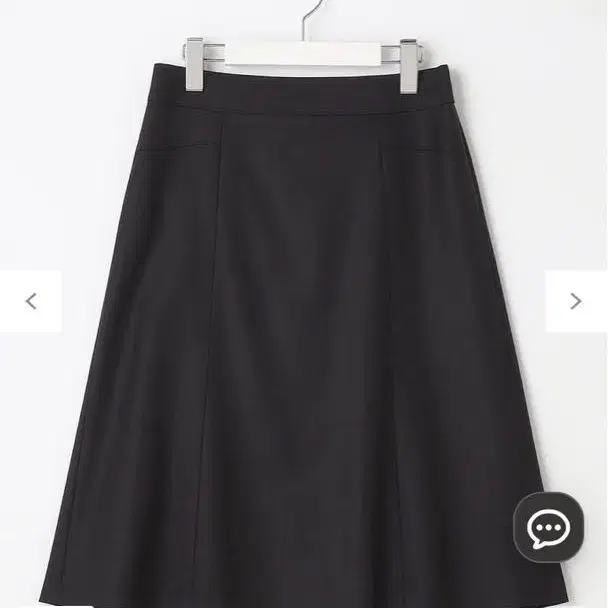The height and width of the screenshot is (608, 608).
Task: Show the next product image
Action: point(575,301)
